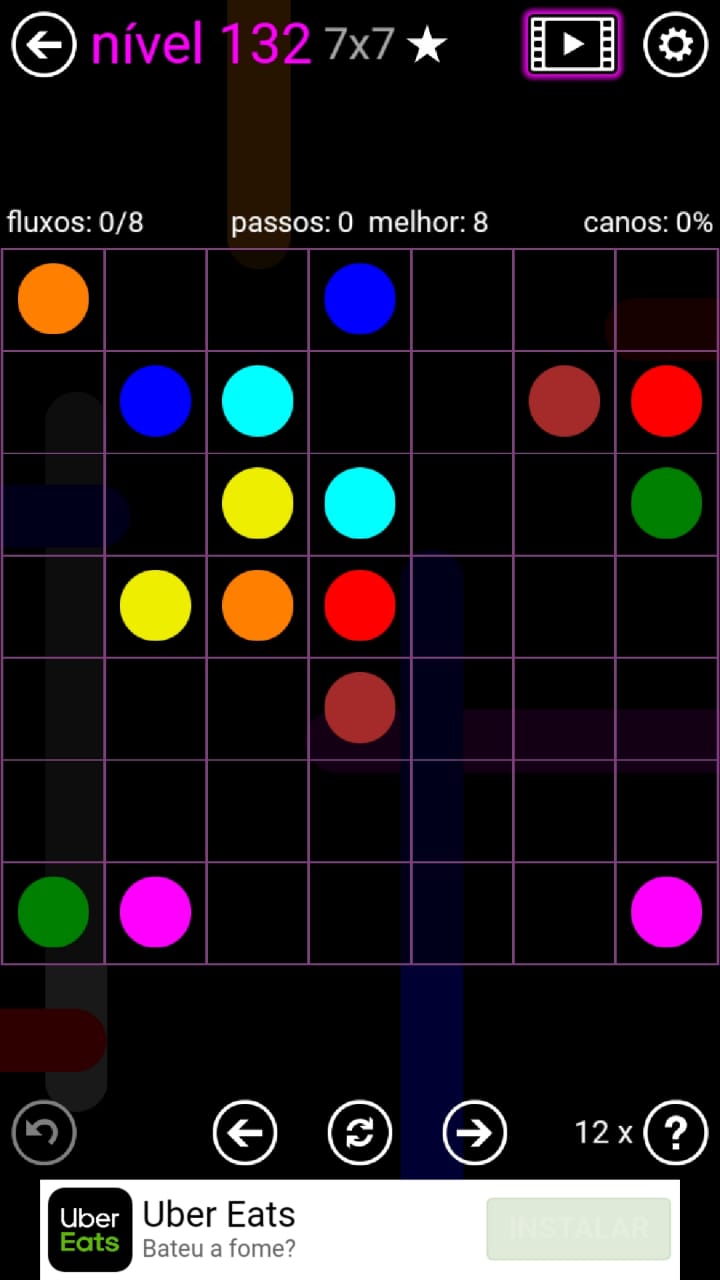This screenshot has width=720, height=1280.
Task: Advance to the next level
Action: tap(474, 1133)
